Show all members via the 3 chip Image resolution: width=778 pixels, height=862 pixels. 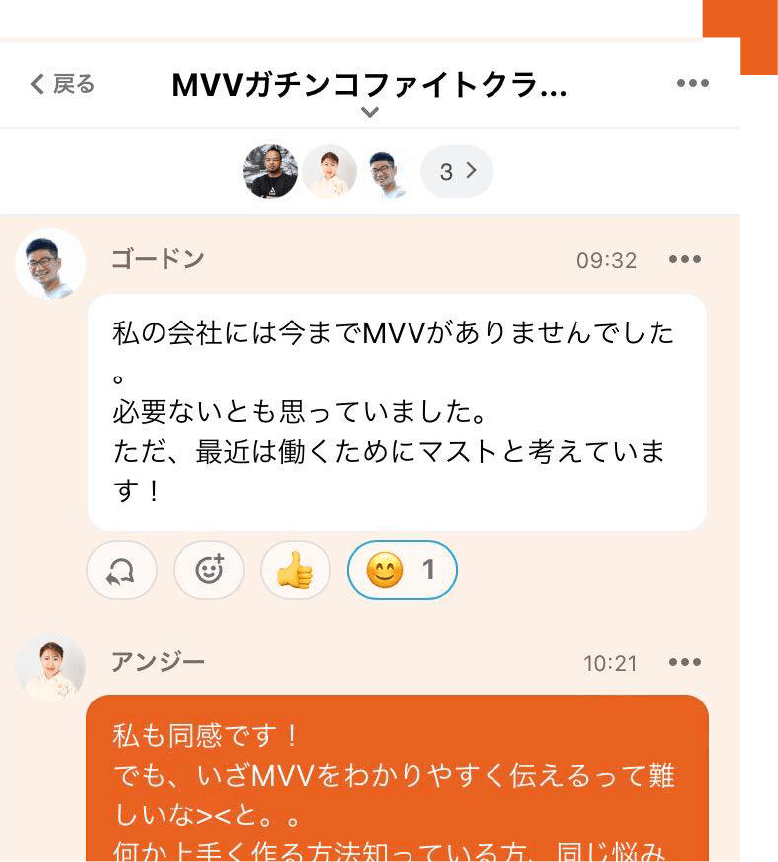pyautogui.click(x=456, y=172)
